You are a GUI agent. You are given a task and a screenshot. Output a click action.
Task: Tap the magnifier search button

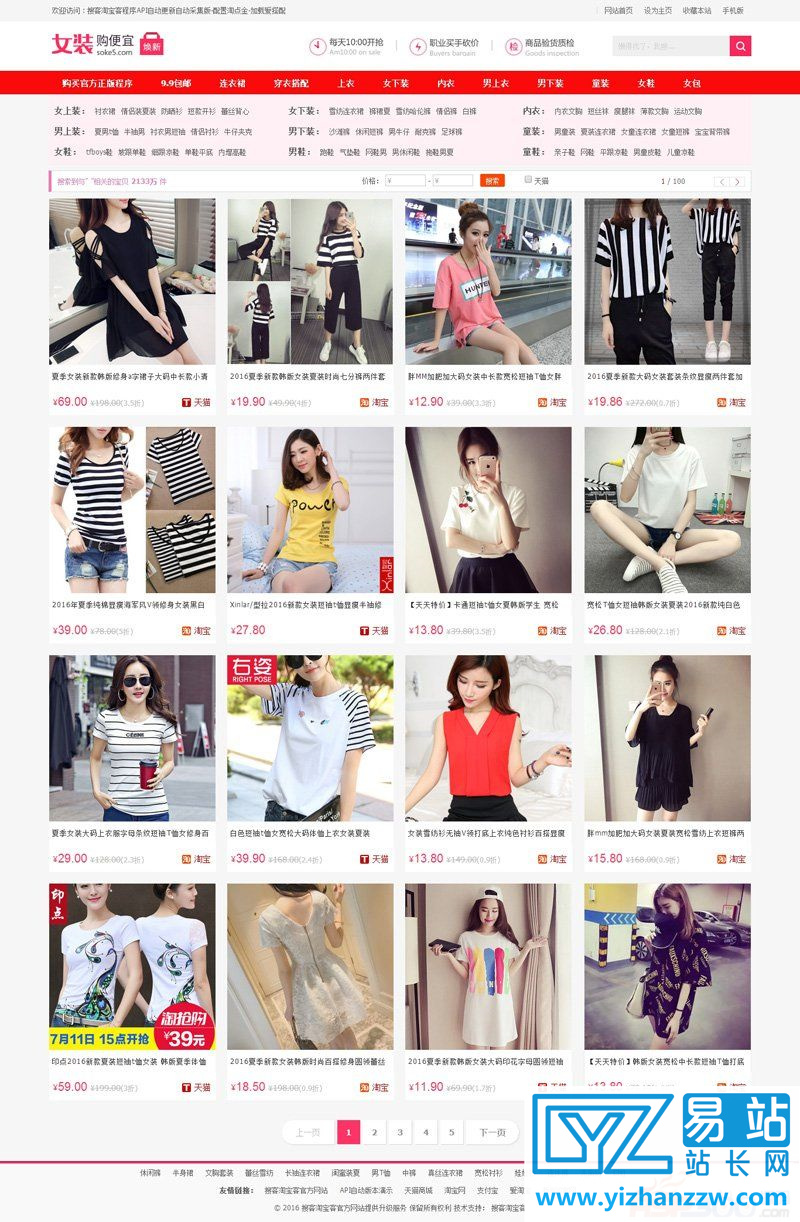coord(740,46)
